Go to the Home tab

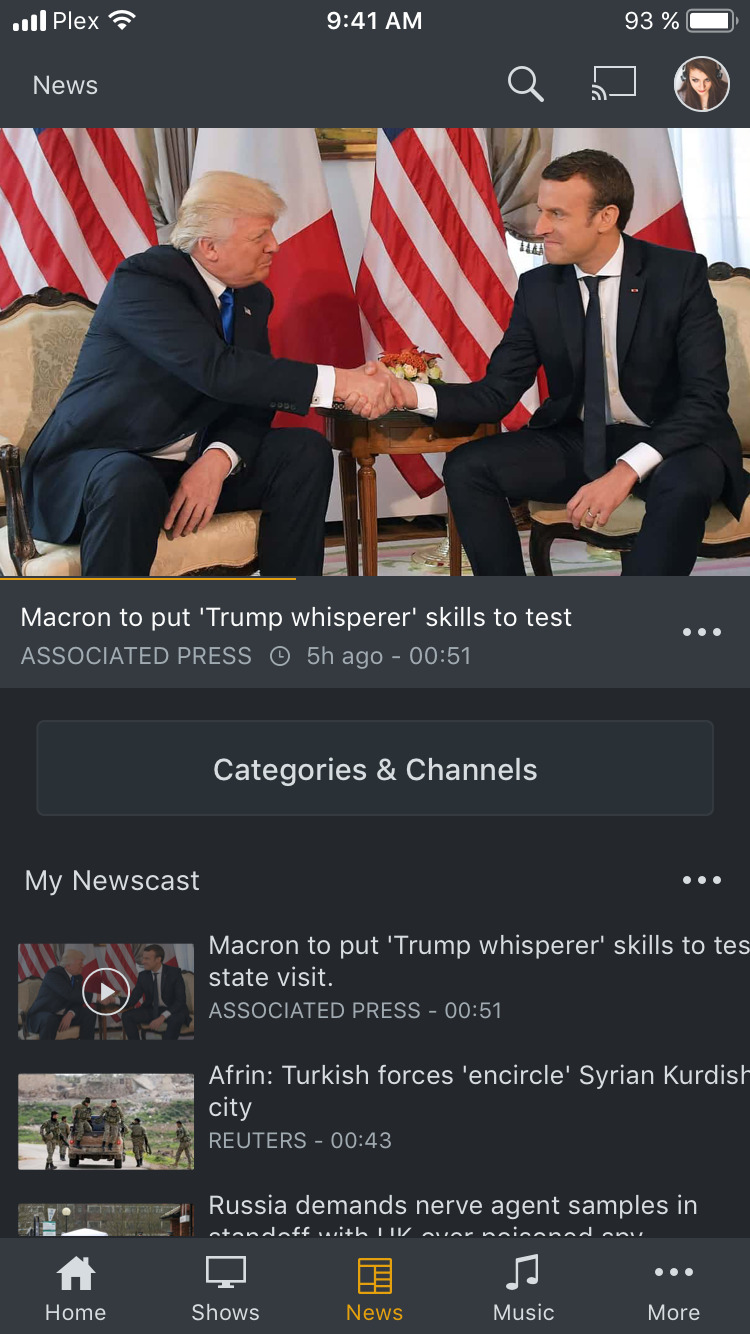click(x=76, y=1290)
